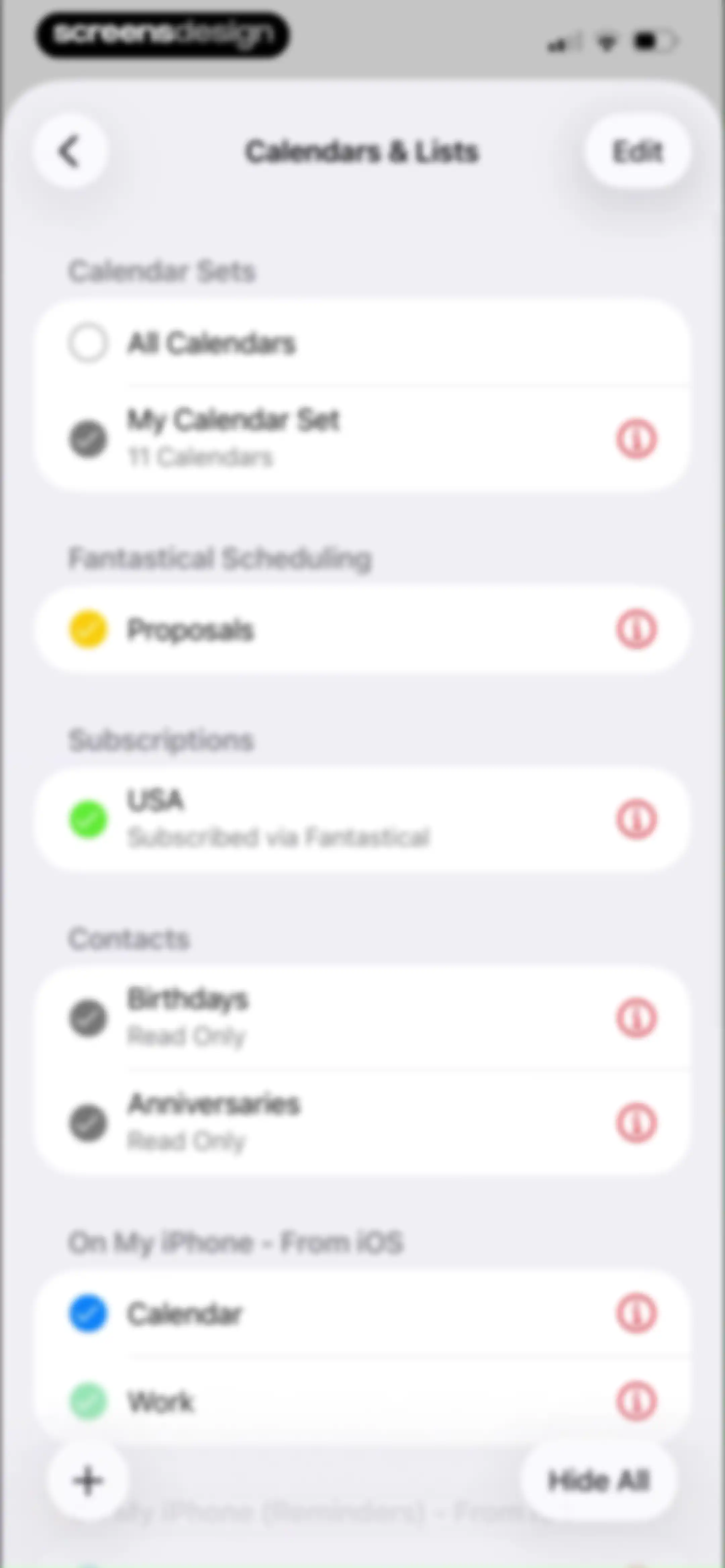Open info for Birthdays calendar
The height and width of the screenshot is (1568, 725).
point(637,1018)
